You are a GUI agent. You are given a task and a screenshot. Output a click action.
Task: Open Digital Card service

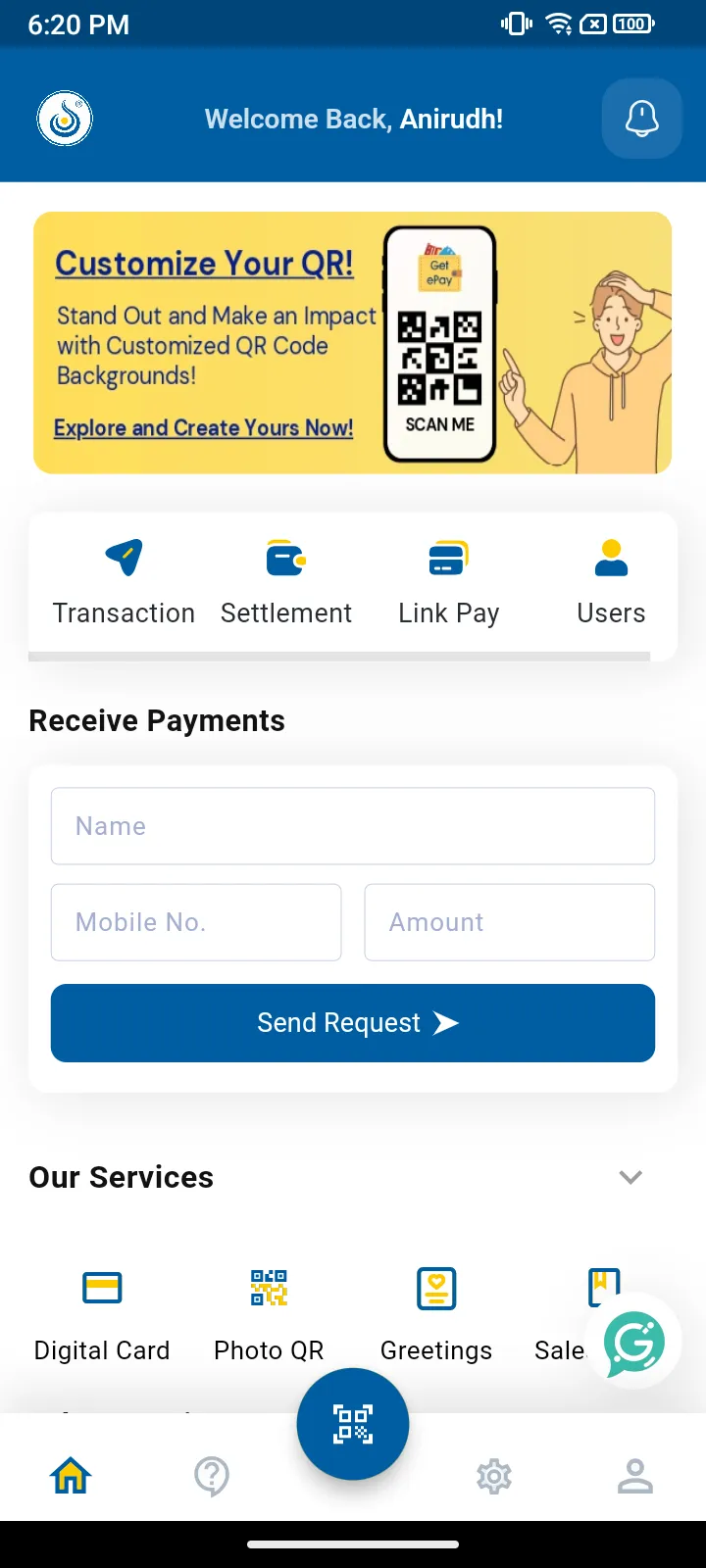pos(102,1313)
